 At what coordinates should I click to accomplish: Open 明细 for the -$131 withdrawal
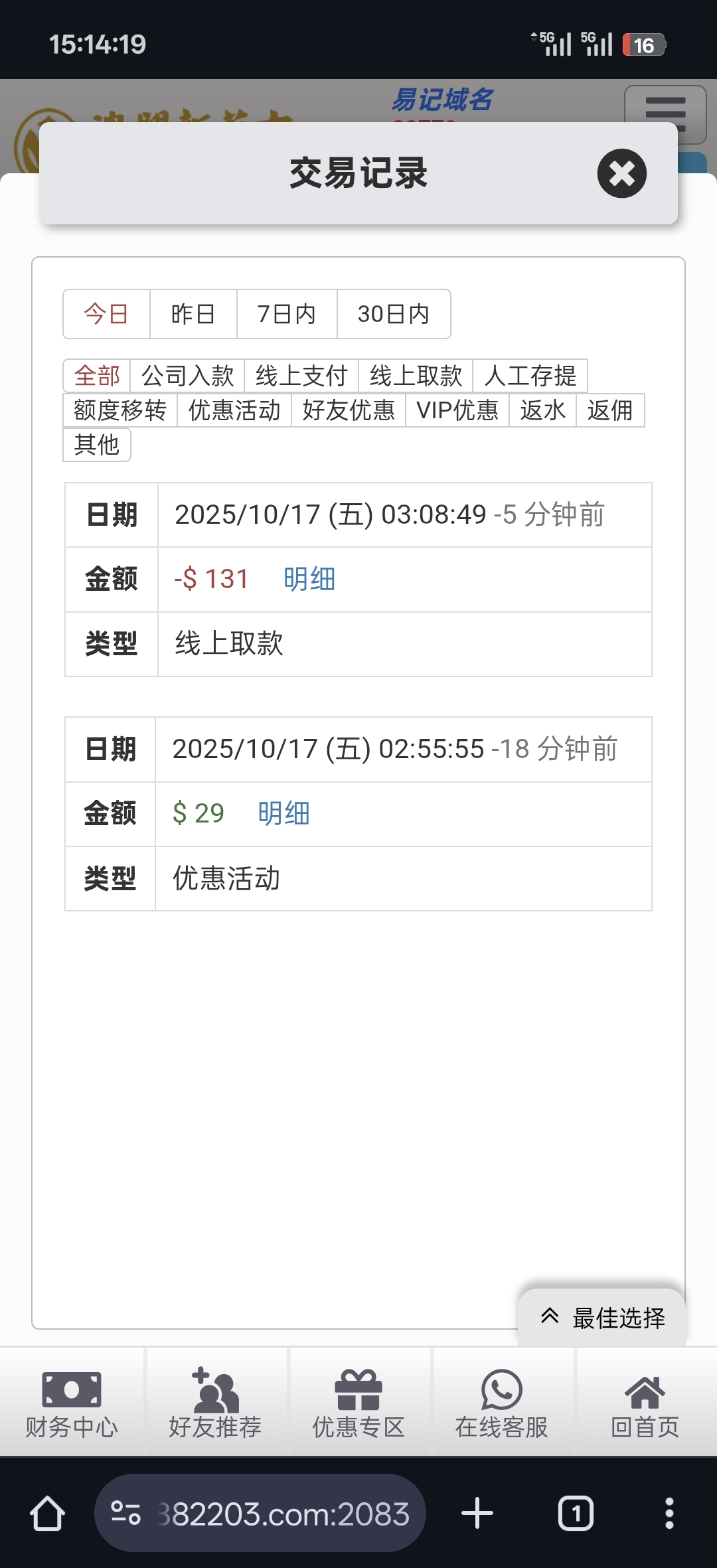[309, 579]
